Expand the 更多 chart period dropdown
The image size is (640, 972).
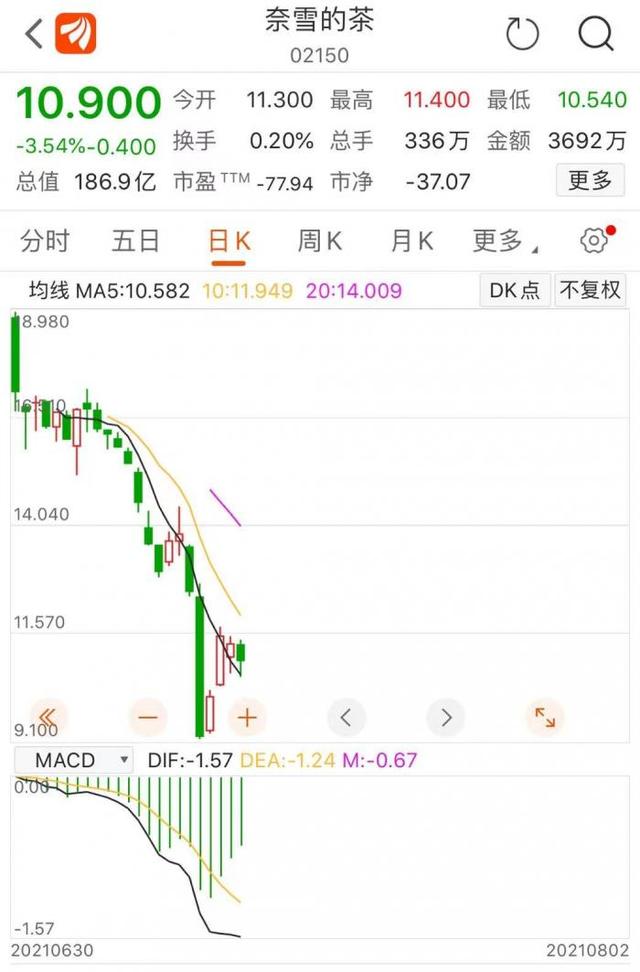pos(504,240)
